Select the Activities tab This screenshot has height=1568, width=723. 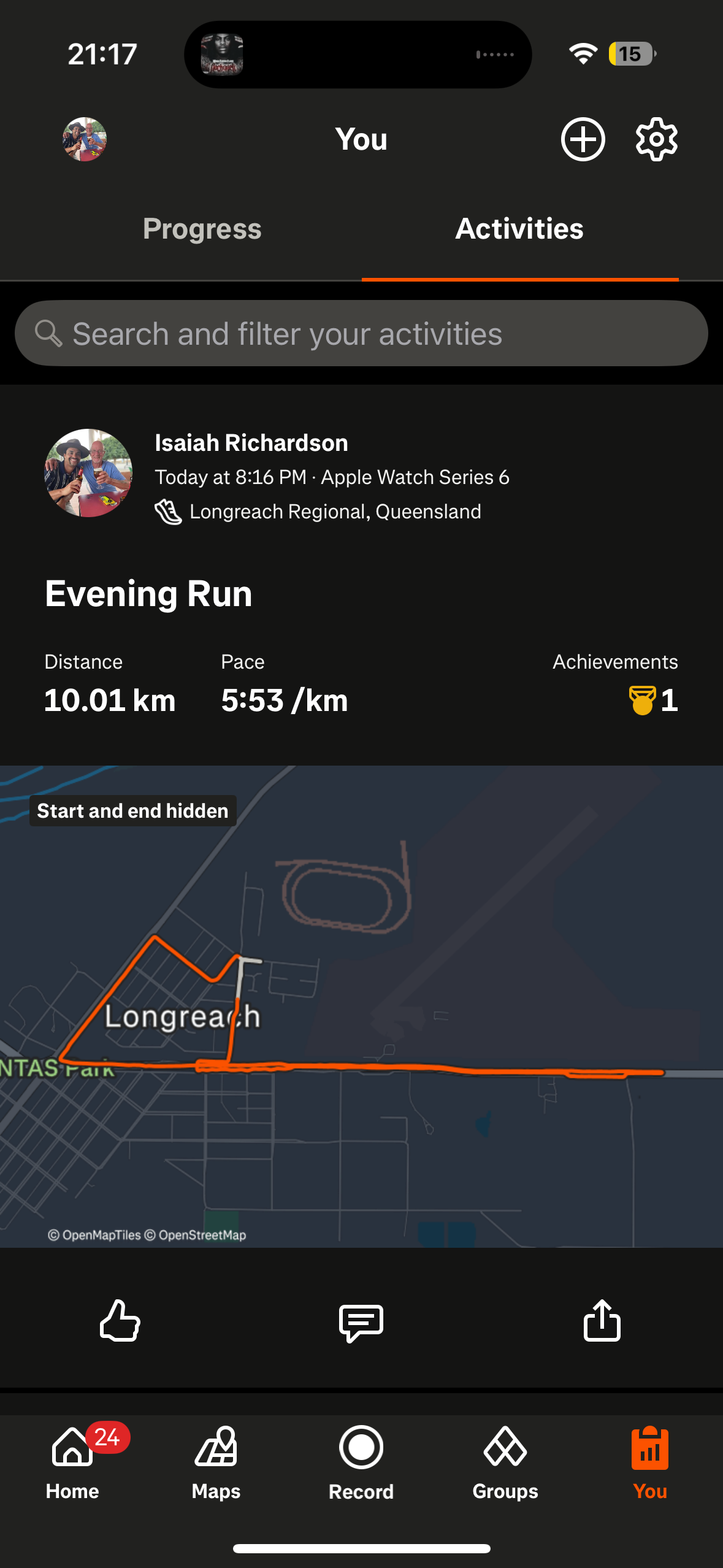point(519,229)
